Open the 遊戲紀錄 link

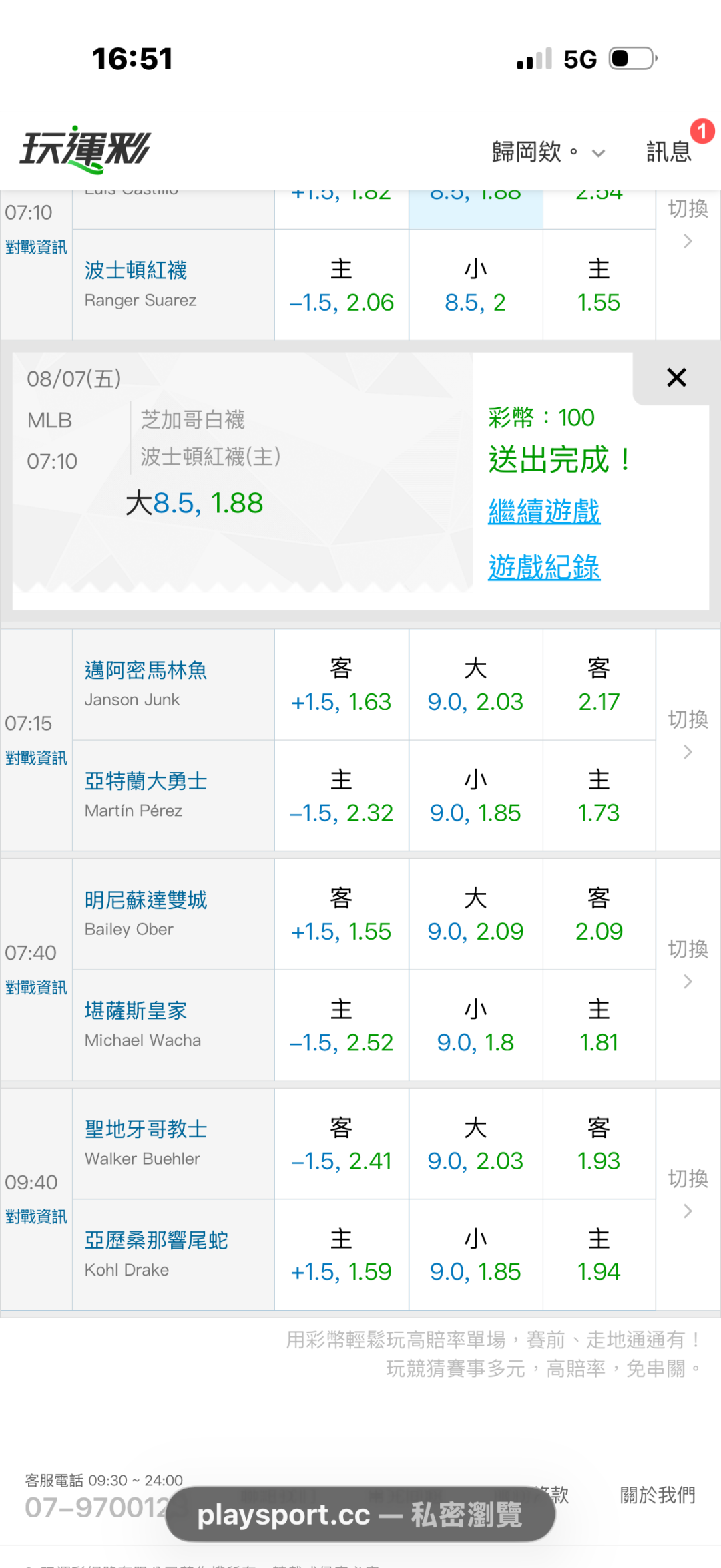click(544, 568)
